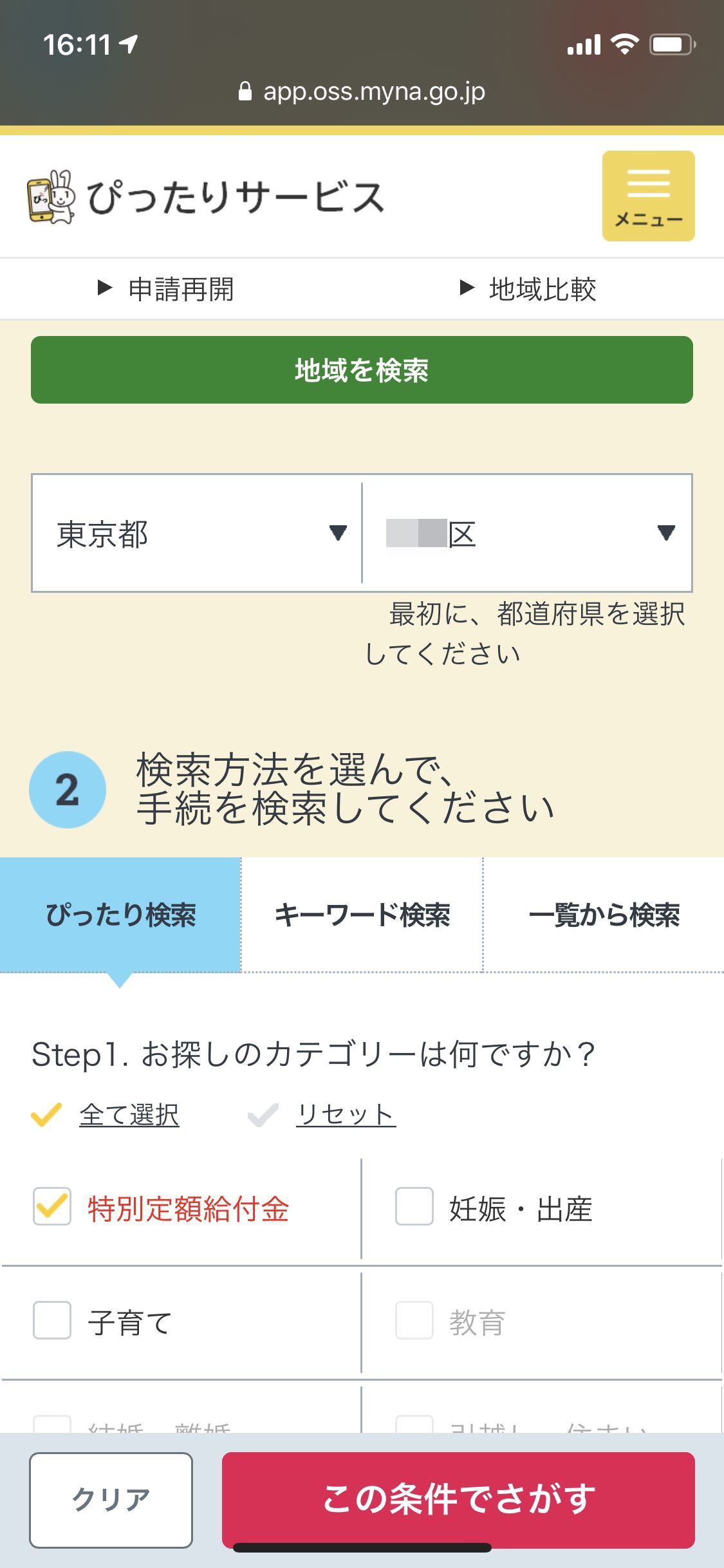This screenshot has width=724, height=1568.
Task: Switch to the 一覧から検索 tab
Action: click(x=604, y=915)
